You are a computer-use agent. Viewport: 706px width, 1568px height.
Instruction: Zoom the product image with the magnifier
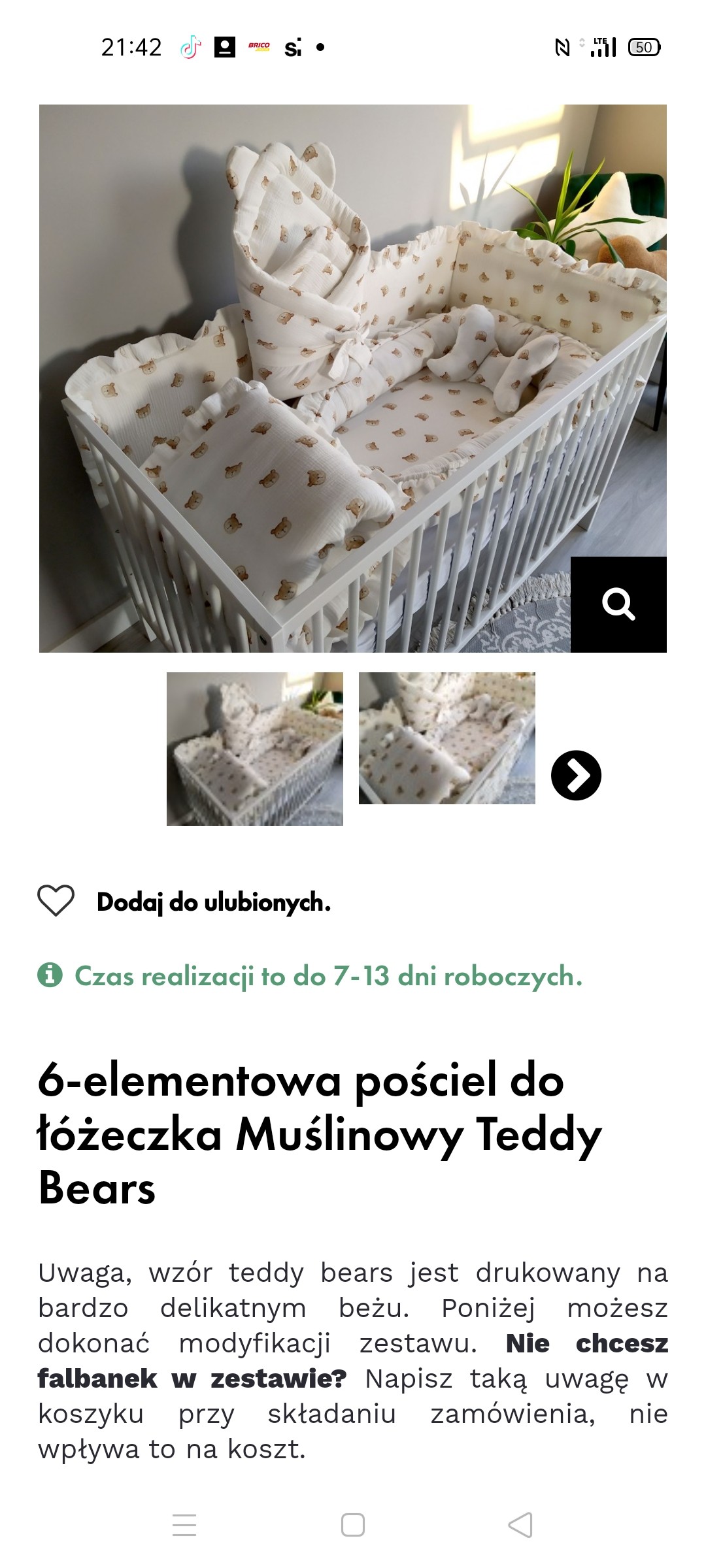pyautogui.click(x=618, y=604)
